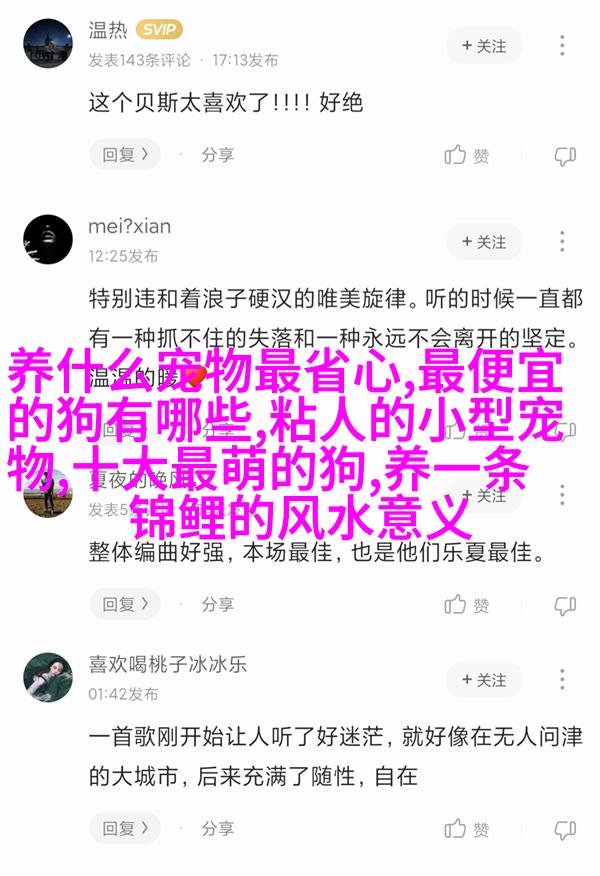
Task: Like the 整体编曲好强 comment
Action: 467,605
